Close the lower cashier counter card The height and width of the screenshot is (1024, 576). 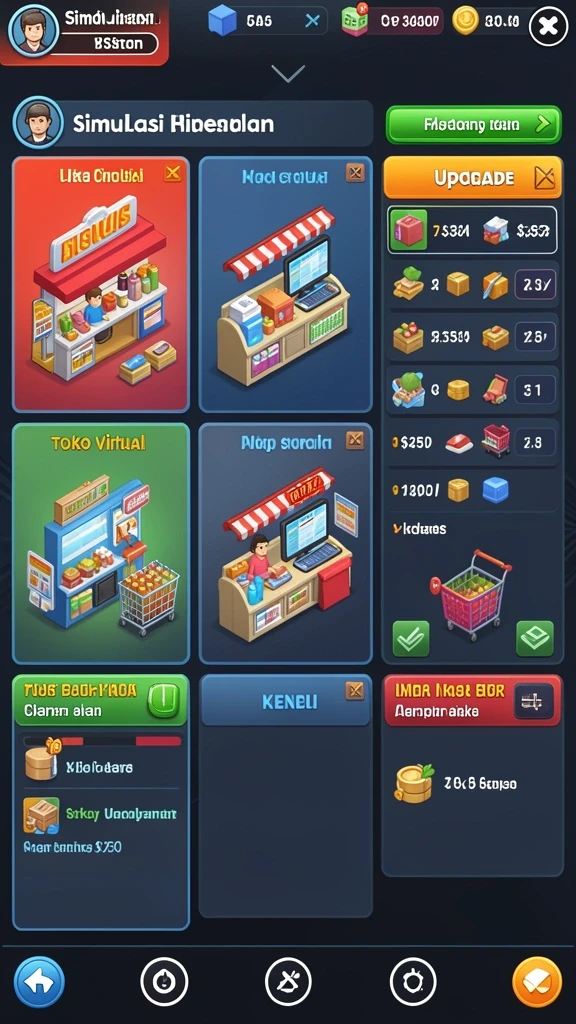(355, 439)
